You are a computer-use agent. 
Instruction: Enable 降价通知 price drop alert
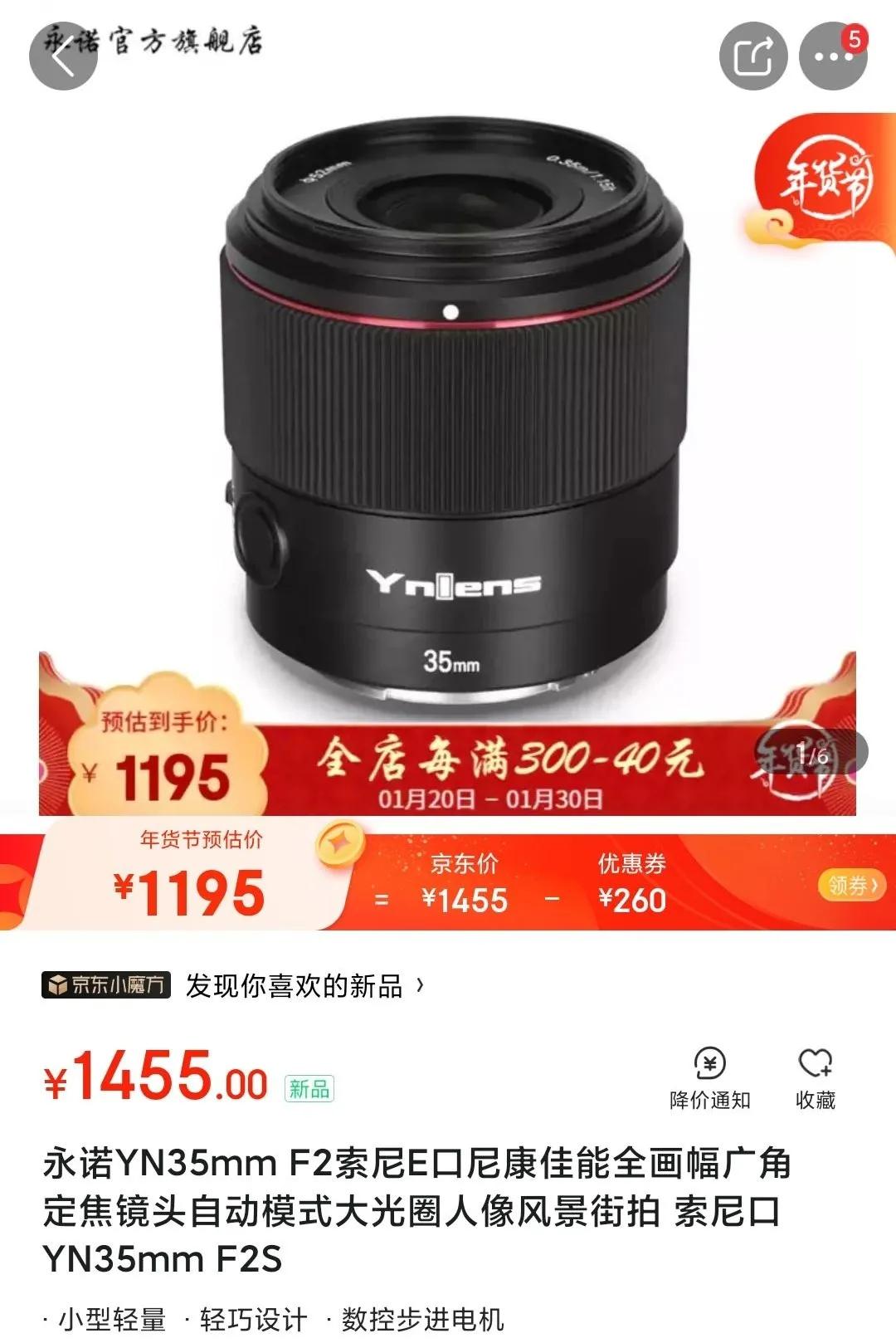(709, 1077)
